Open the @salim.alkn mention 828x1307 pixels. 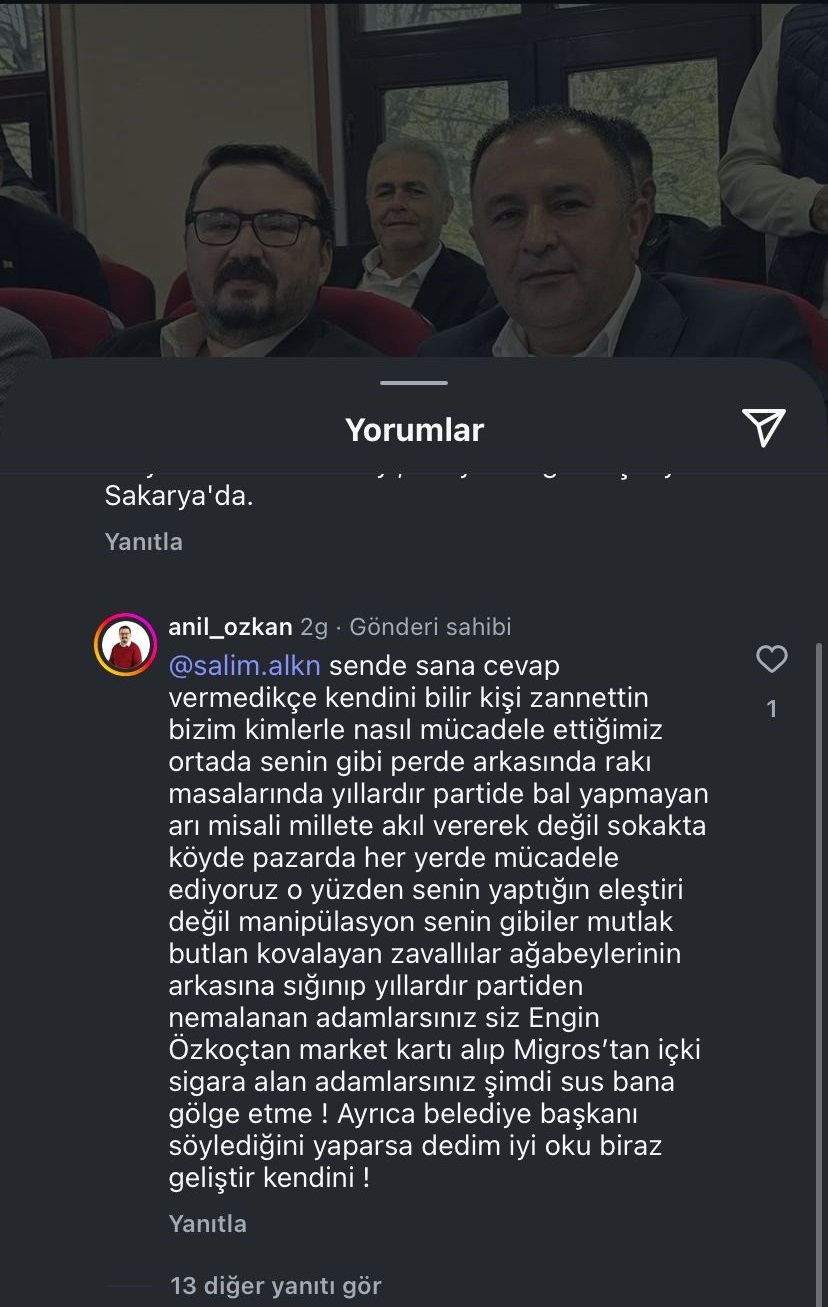(x=244, y=665)
